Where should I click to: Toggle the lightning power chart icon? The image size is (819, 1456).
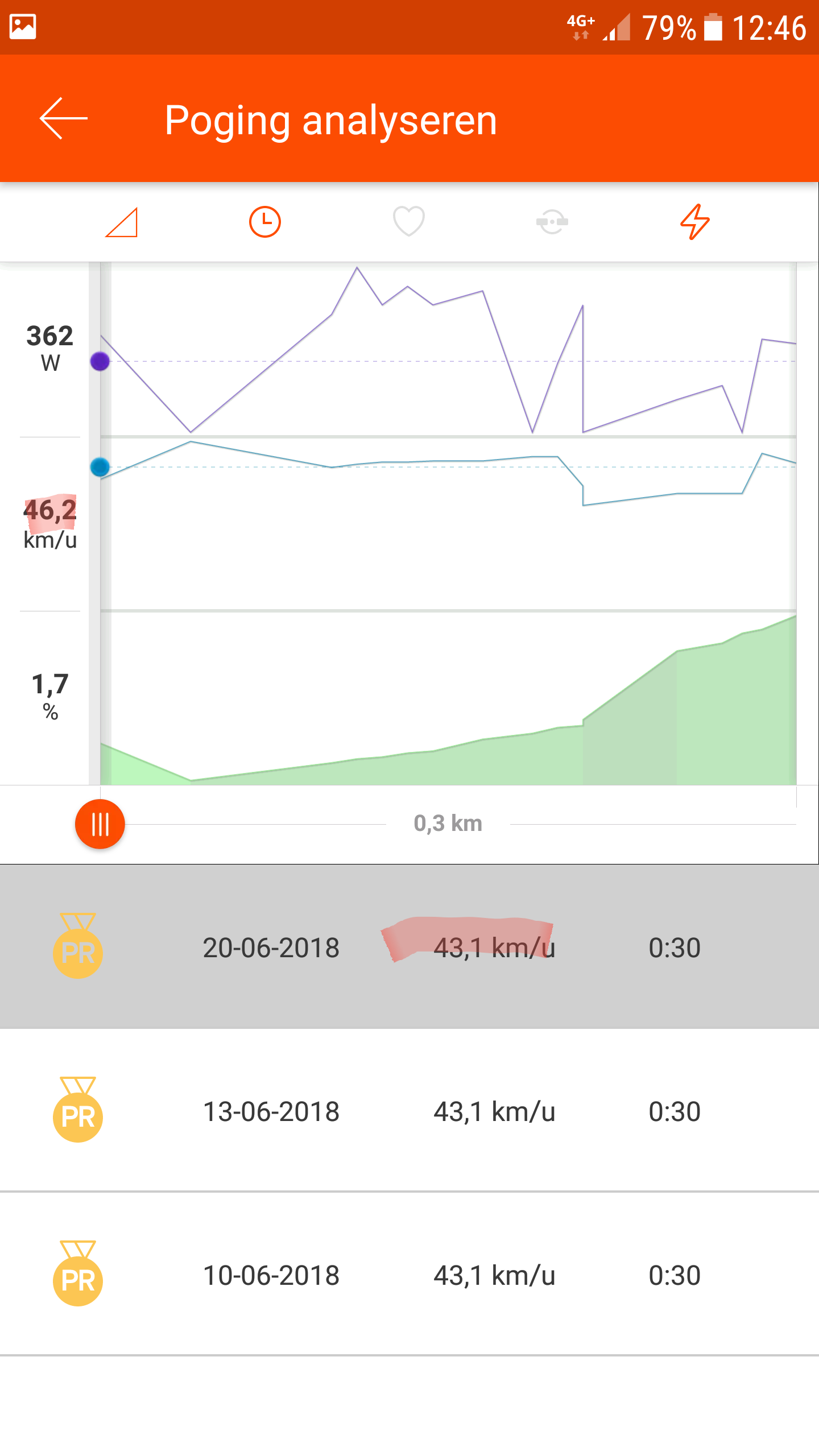tap(695, 222)
